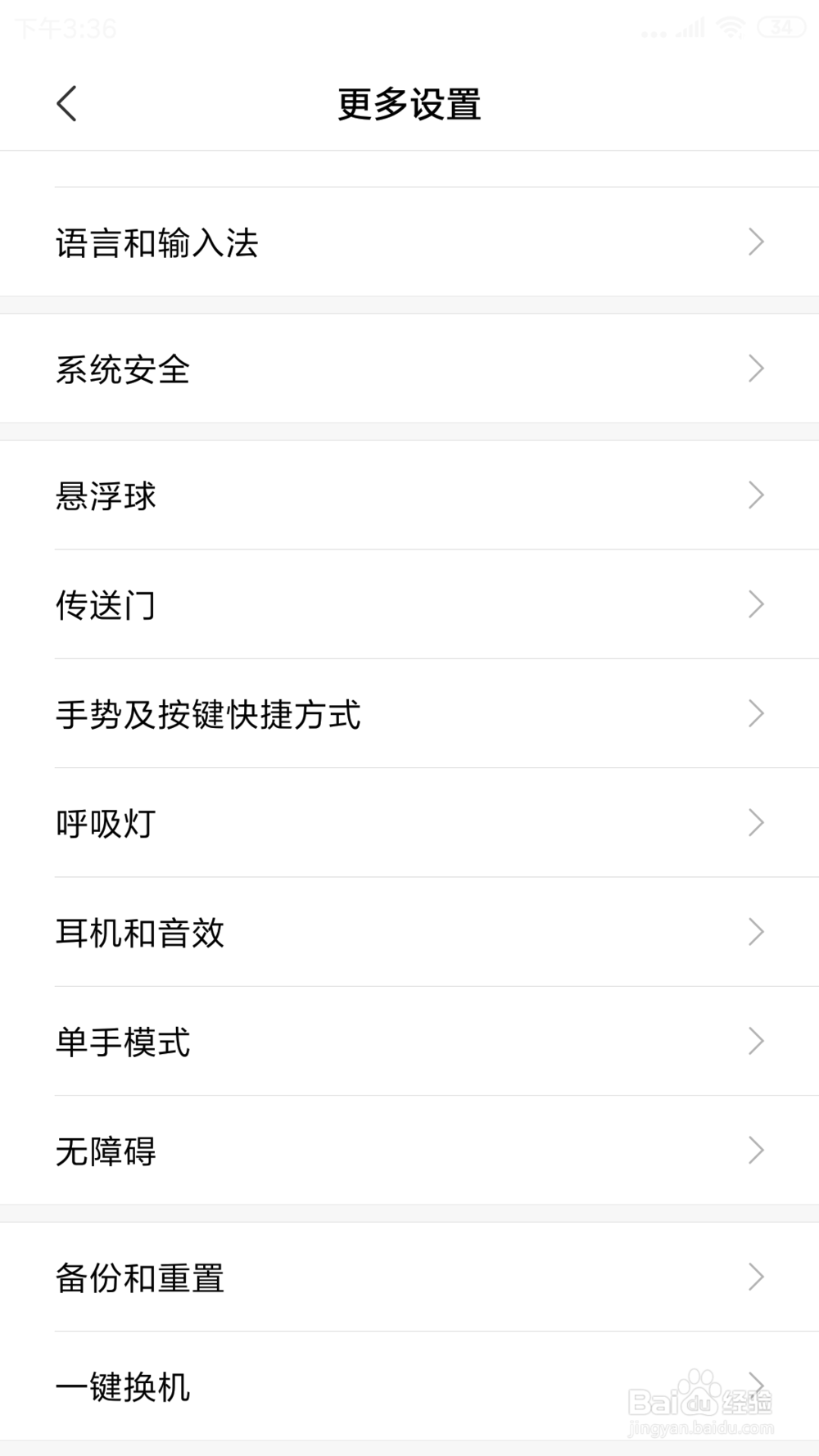The height and width of the screenshot is (1456, 819).
Task: Tap the cellular signal bars icon
Action: click(690, 27)
